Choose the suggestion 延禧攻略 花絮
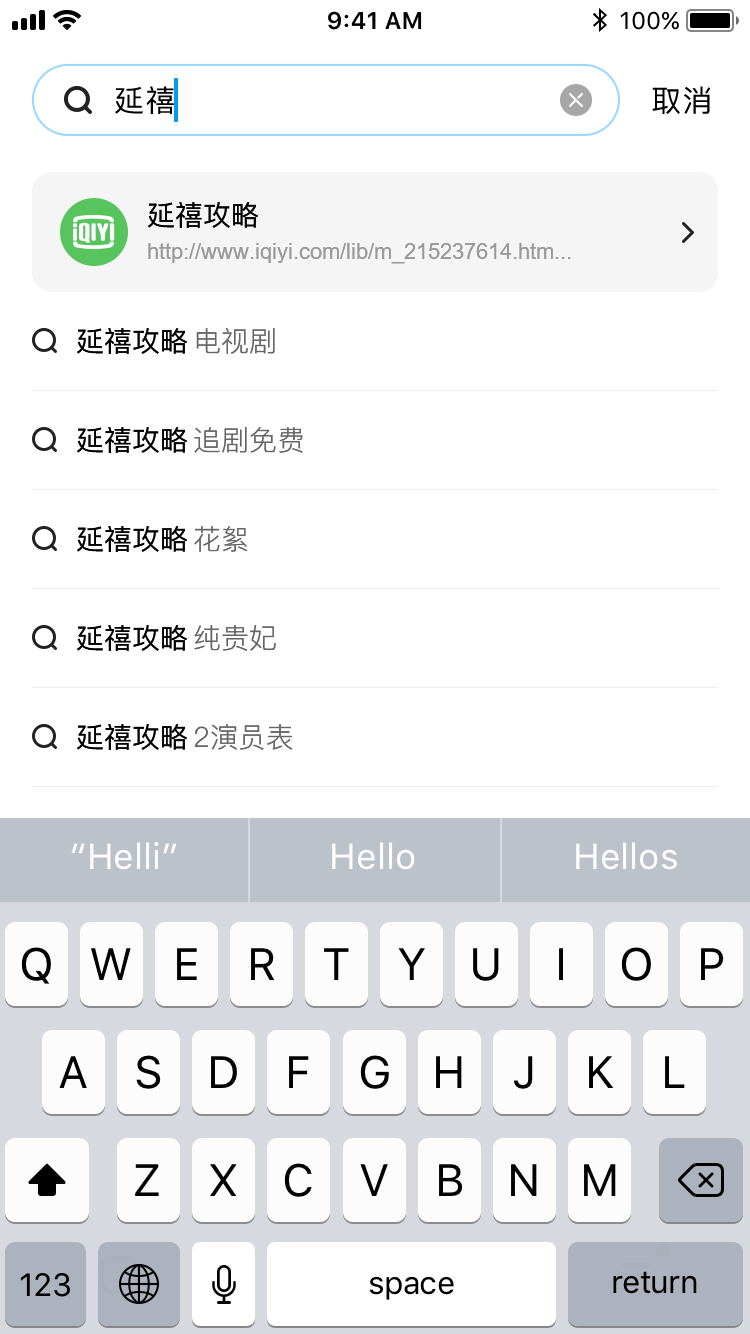 click(375, 540)
